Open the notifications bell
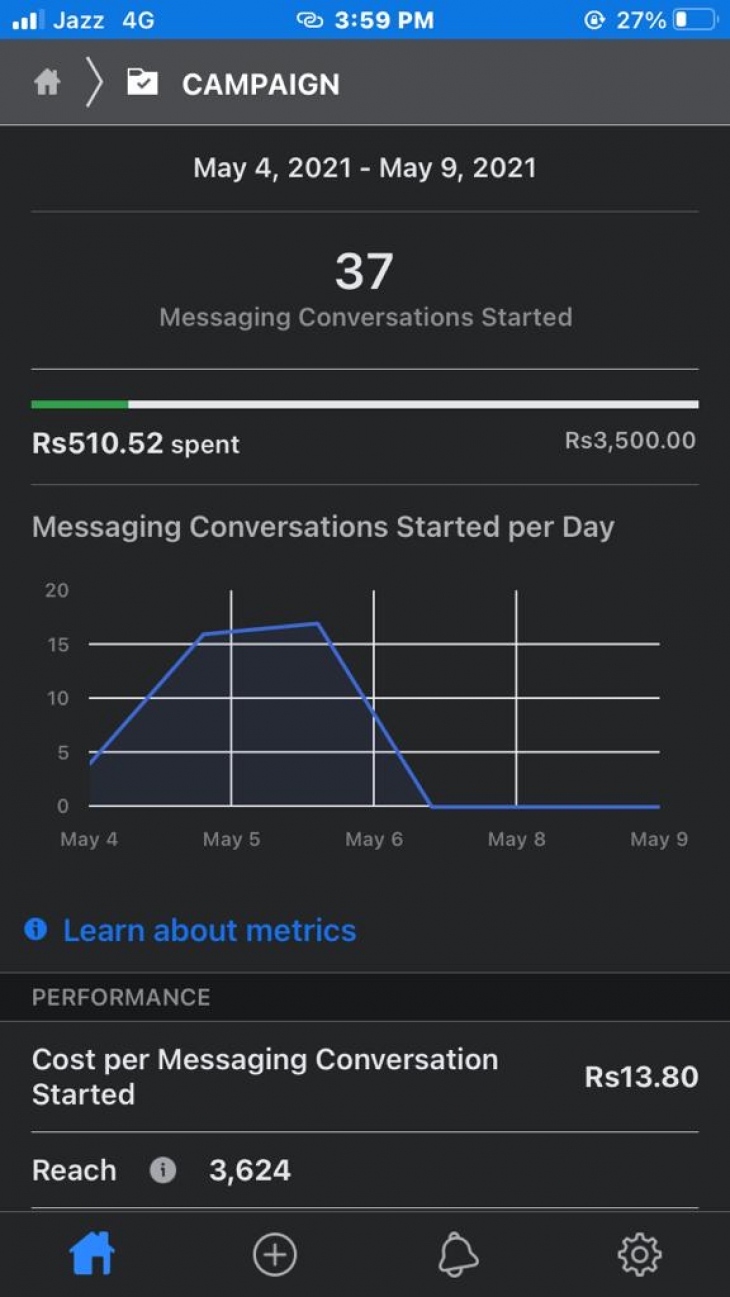730x1297 pixels. tap(458, 1254)
